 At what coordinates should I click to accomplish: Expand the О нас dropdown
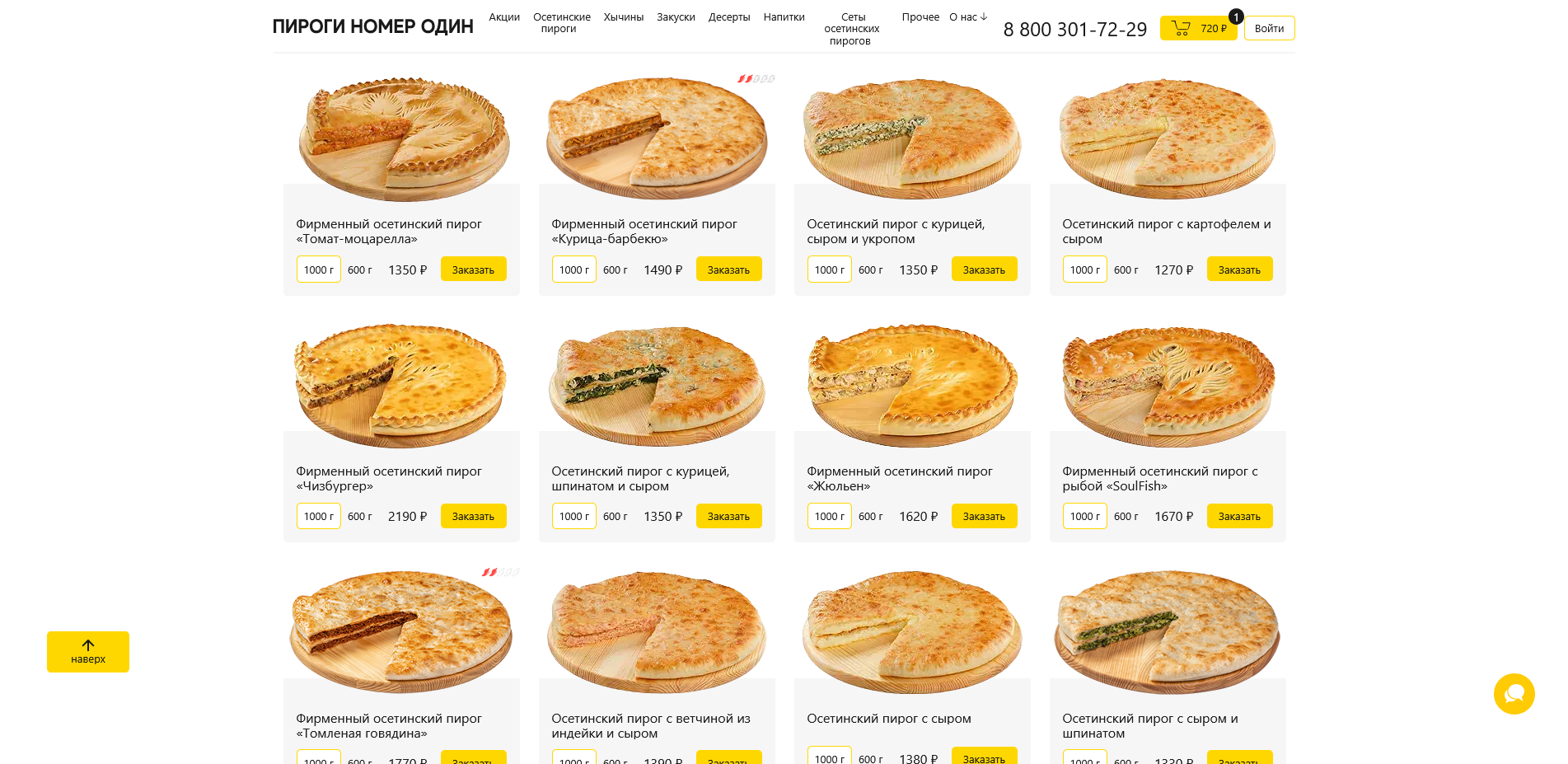tap(968, 16)
